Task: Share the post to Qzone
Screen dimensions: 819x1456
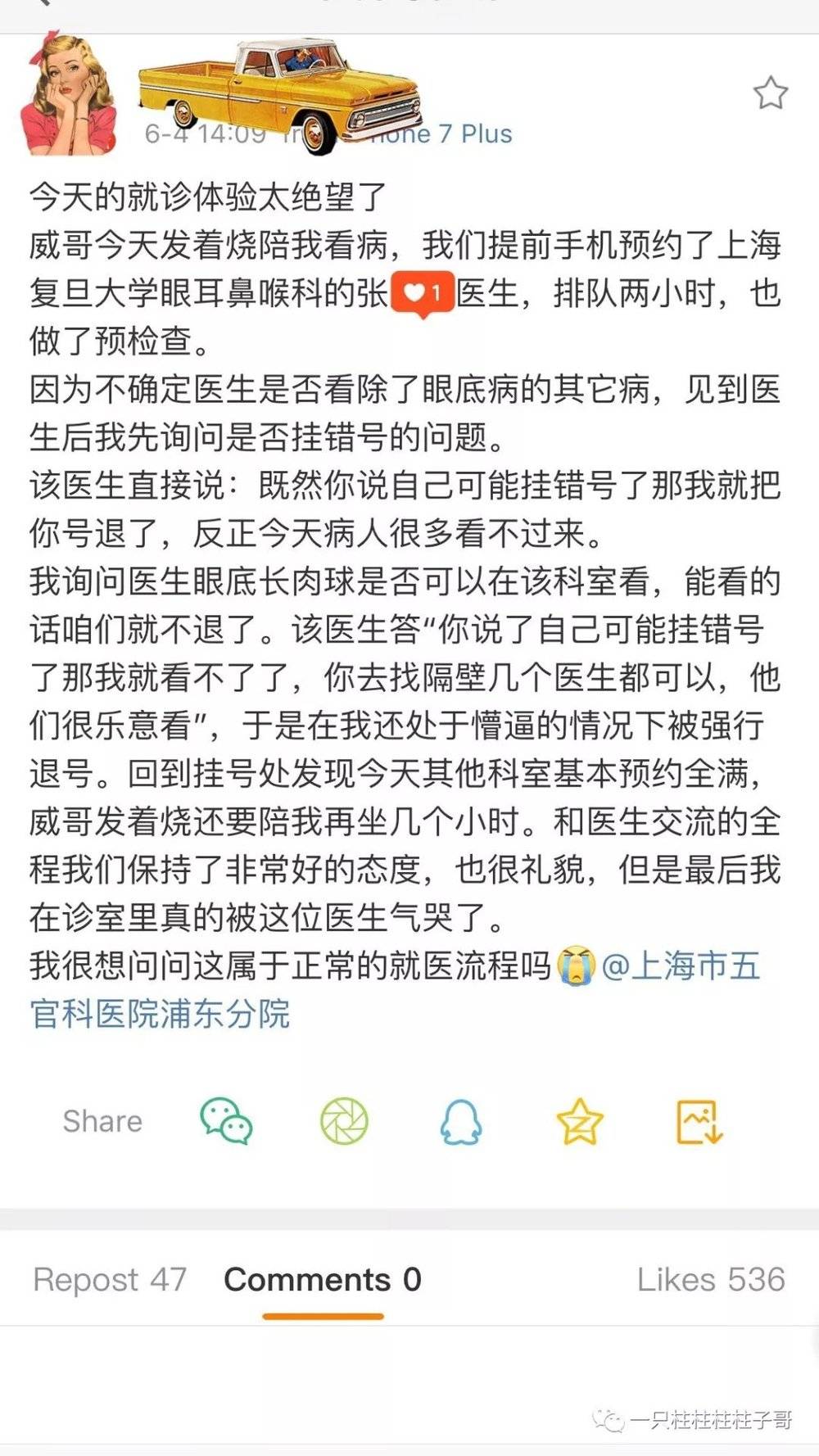Action: (x=580, y=1121)
